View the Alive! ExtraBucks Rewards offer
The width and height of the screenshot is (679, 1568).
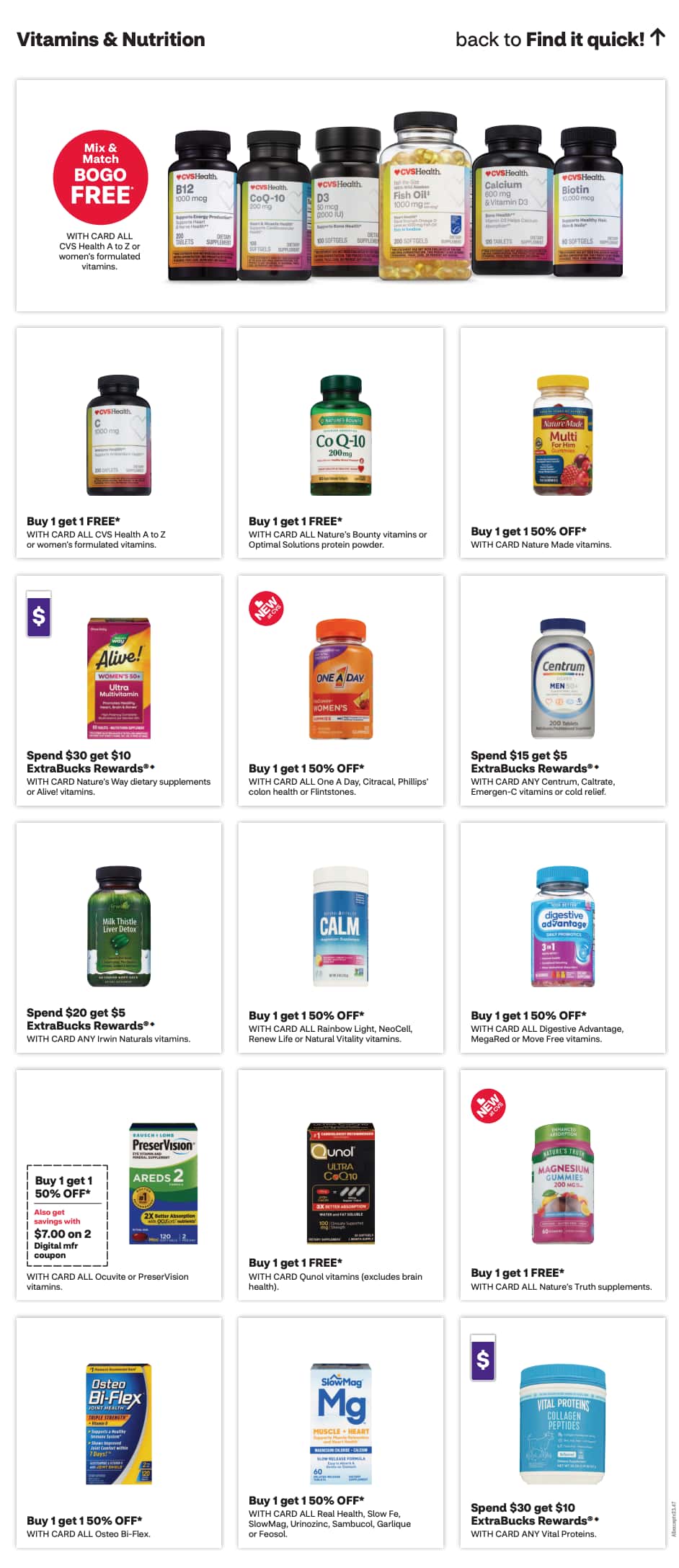tap(119, 690)
